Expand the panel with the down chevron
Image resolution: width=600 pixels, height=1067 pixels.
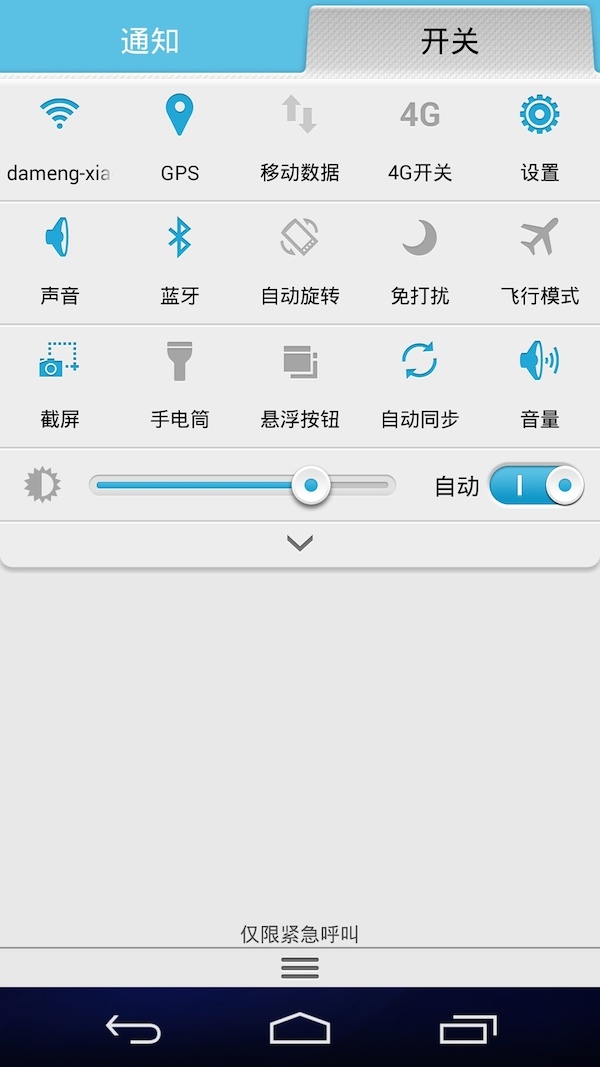pyautogui.click(x=300, y=543)
